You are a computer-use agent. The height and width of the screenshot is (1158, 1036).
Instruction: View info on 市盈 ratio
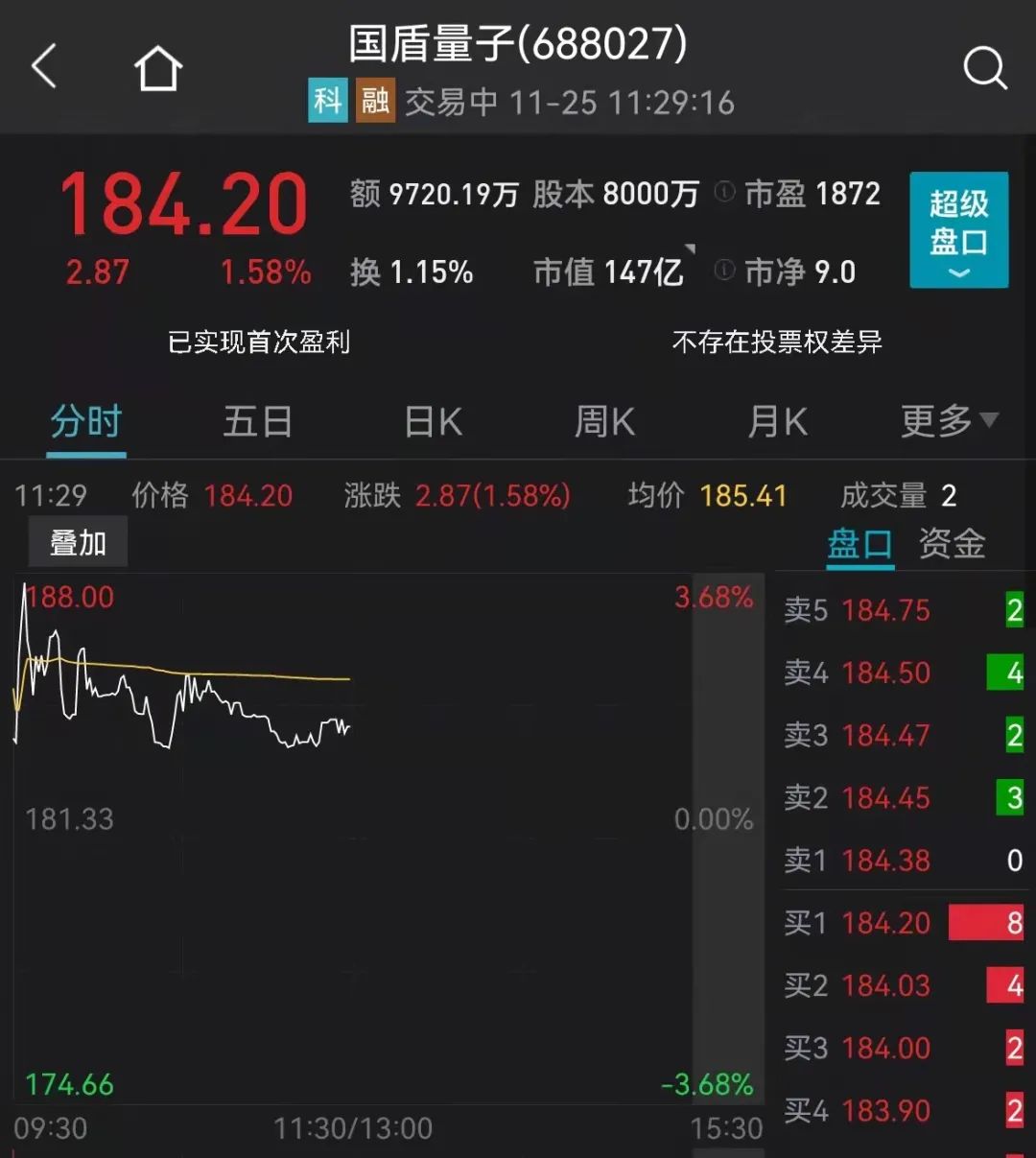pos(726,194)
